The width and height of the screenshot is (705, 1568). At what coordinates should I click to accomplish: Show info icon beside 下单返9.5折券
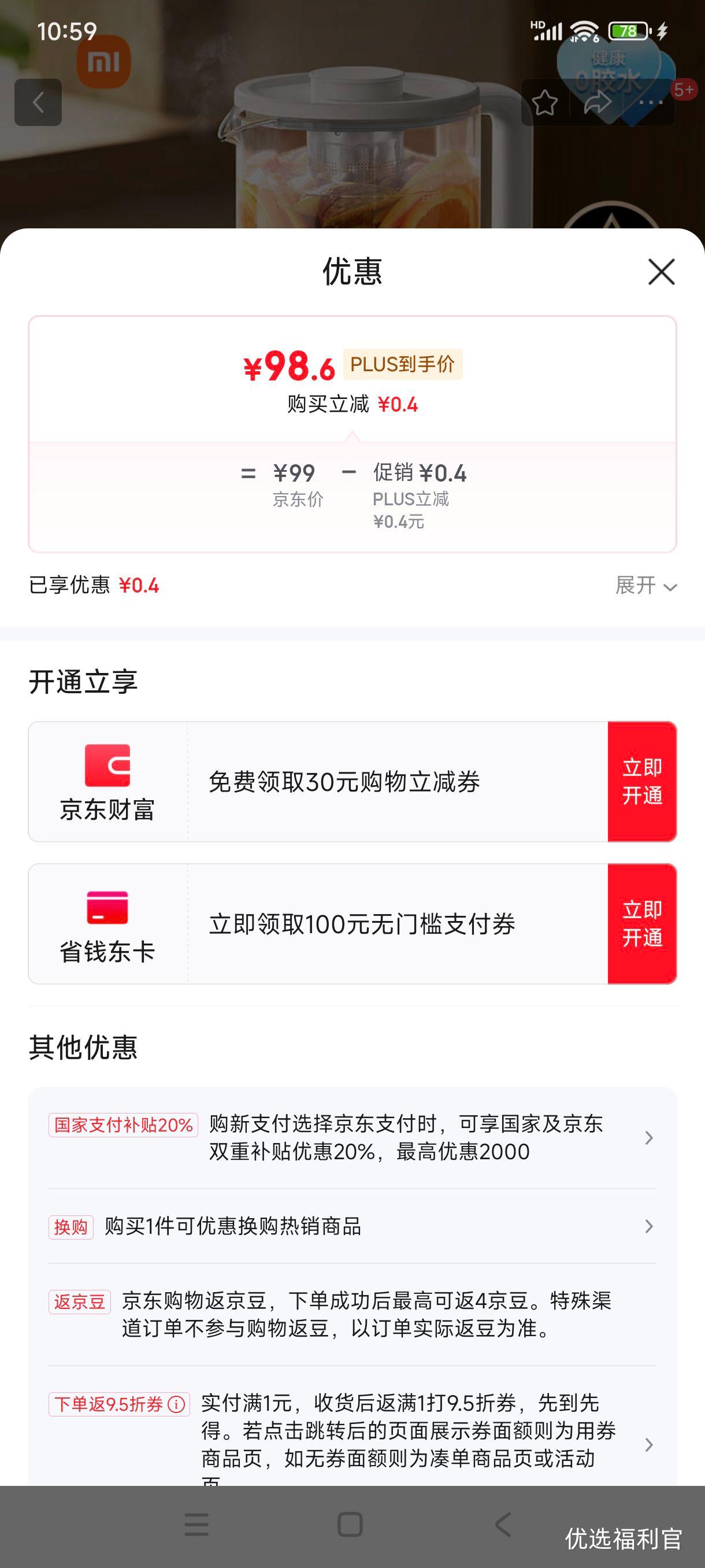[176, 1404]
